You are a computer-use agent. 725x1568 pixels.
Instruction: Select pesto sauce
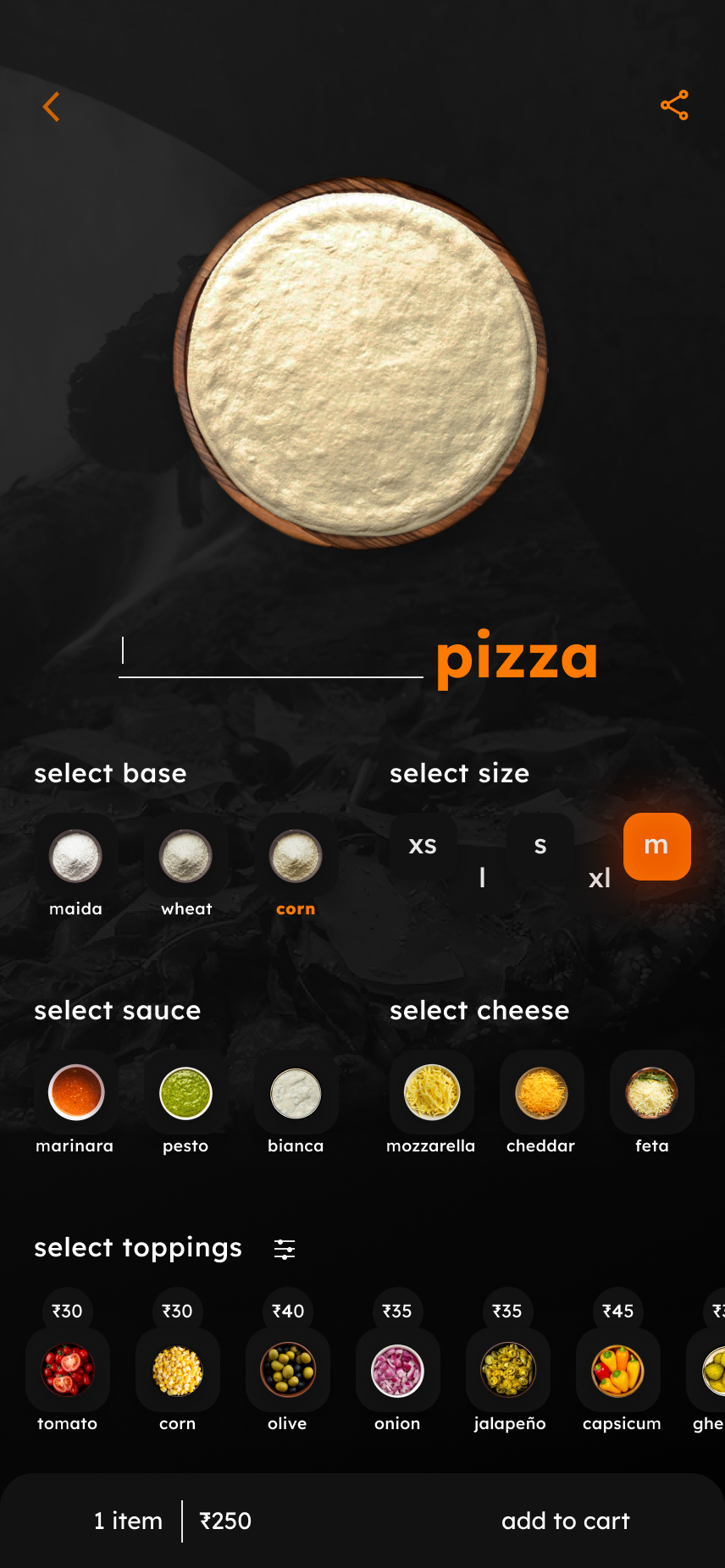(x=185, y=1093)
